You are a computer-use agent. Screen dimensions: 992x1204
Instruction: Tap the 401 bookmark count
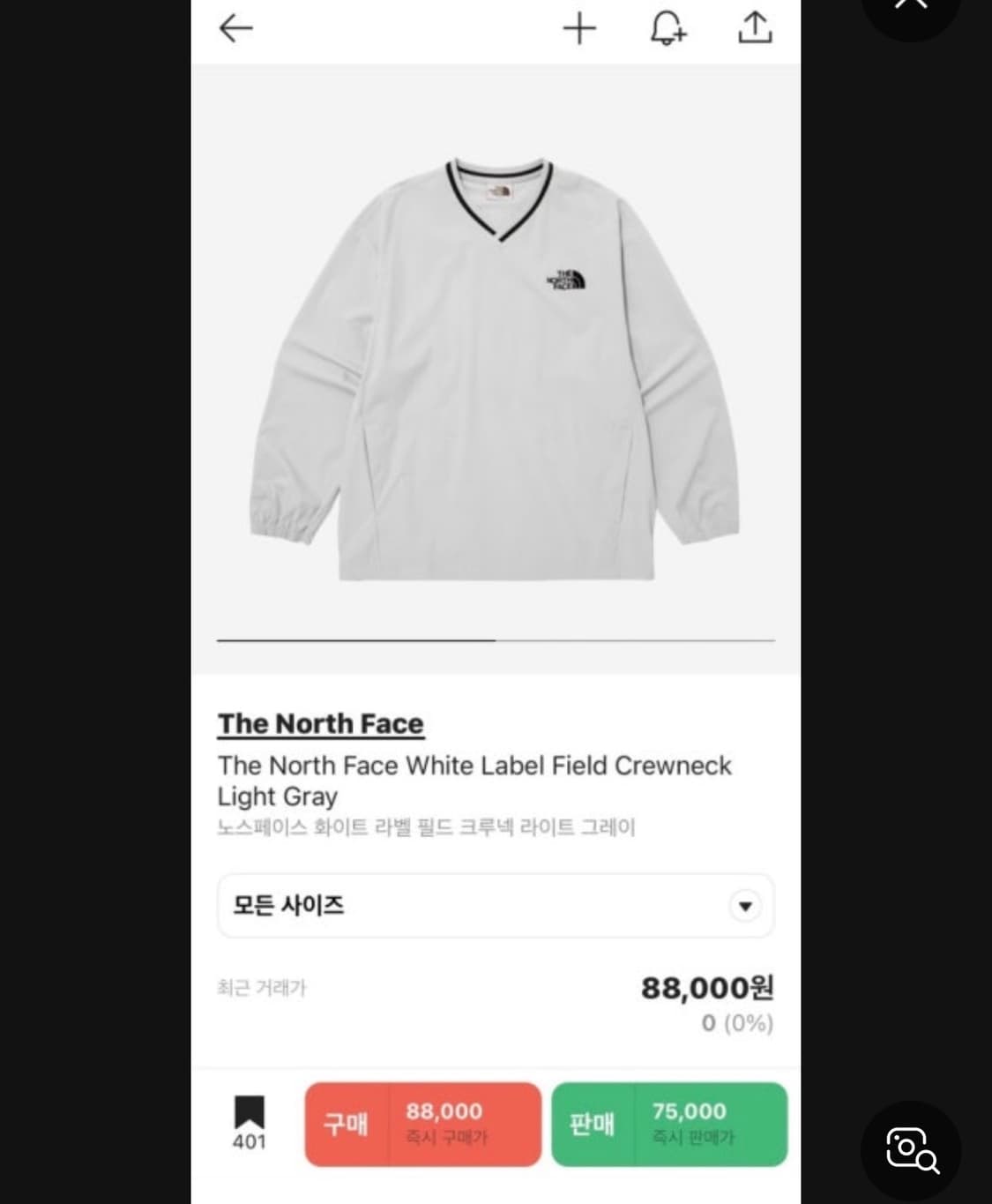coord(250,1140)
